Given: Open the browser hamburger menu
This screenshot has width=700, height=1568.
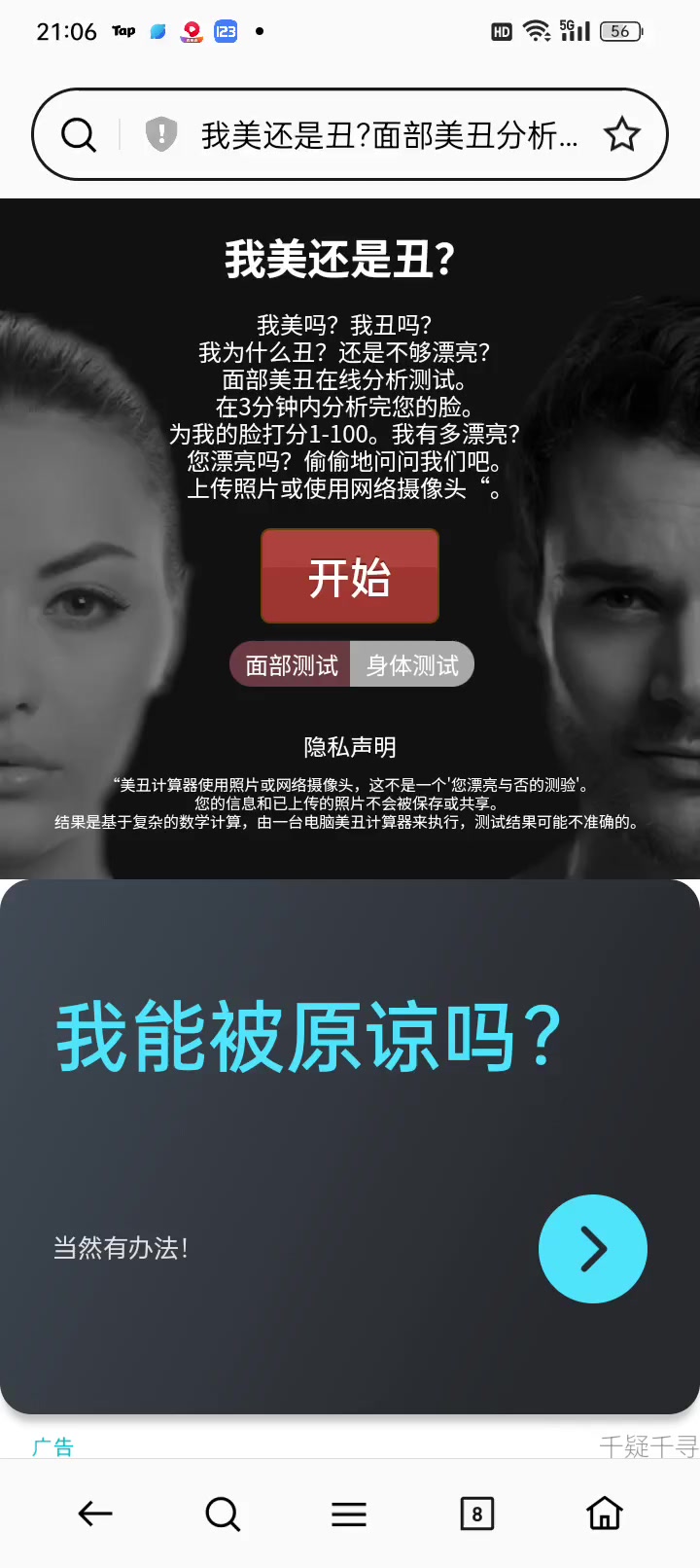Looking at the screenshot, I should click(349, 1514).
